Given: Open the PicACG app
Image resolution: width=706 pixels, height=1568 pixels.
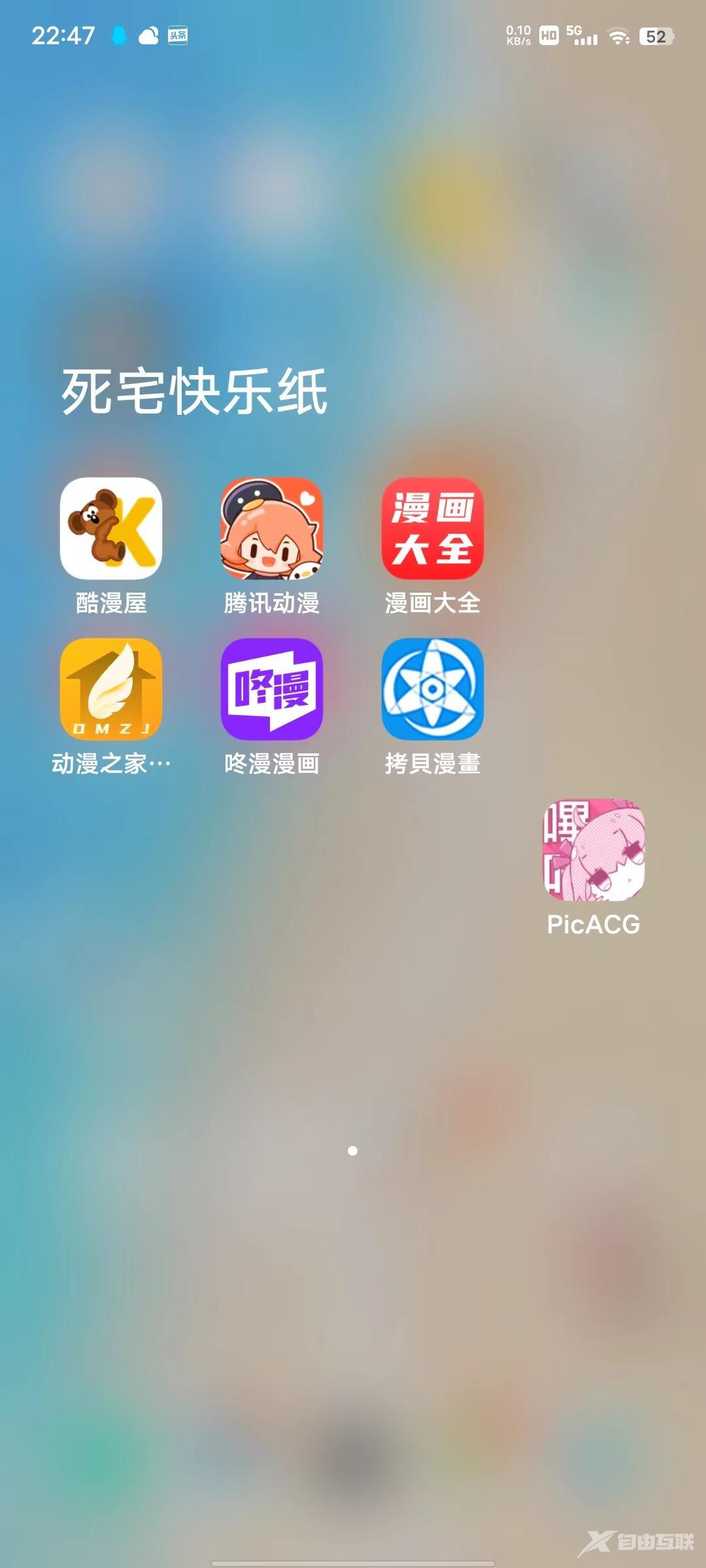Looking at the screenshot, I should coord(594,850).
